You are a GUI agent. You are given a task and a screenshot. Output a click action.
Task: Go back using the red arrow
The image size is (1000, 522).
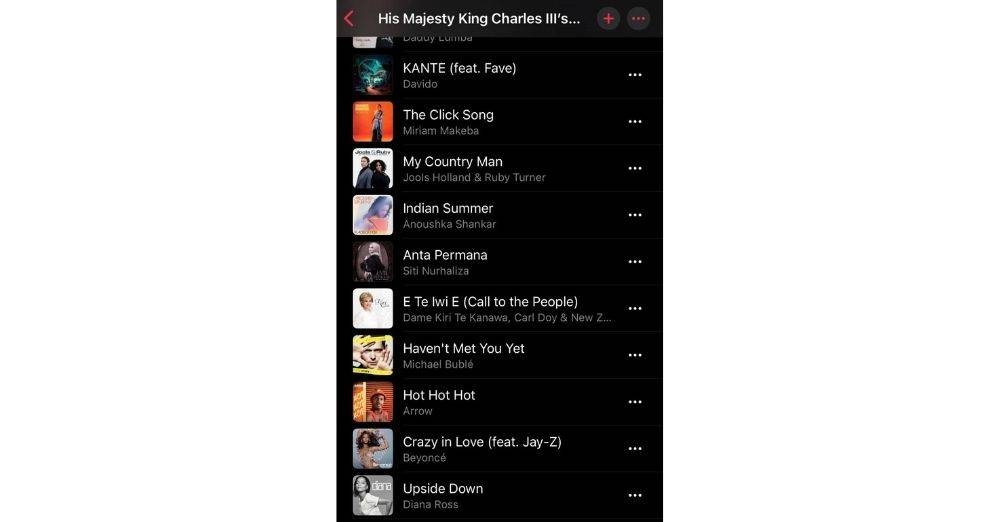[x=349, y=18]
